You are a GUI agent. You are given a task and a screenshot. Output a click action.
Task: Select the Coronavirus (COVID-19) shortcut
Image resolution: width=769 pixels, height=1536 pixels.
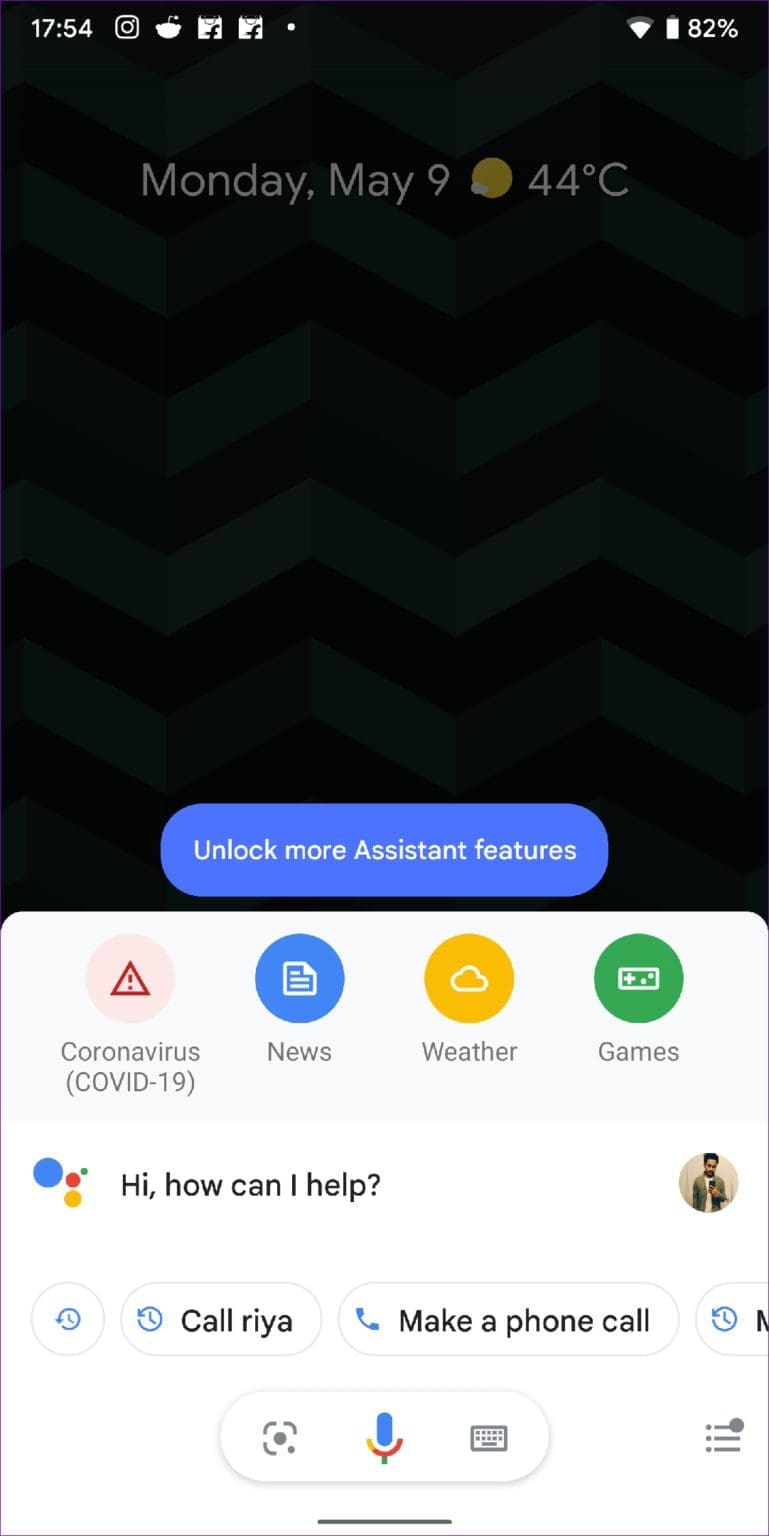click(130, 978)
